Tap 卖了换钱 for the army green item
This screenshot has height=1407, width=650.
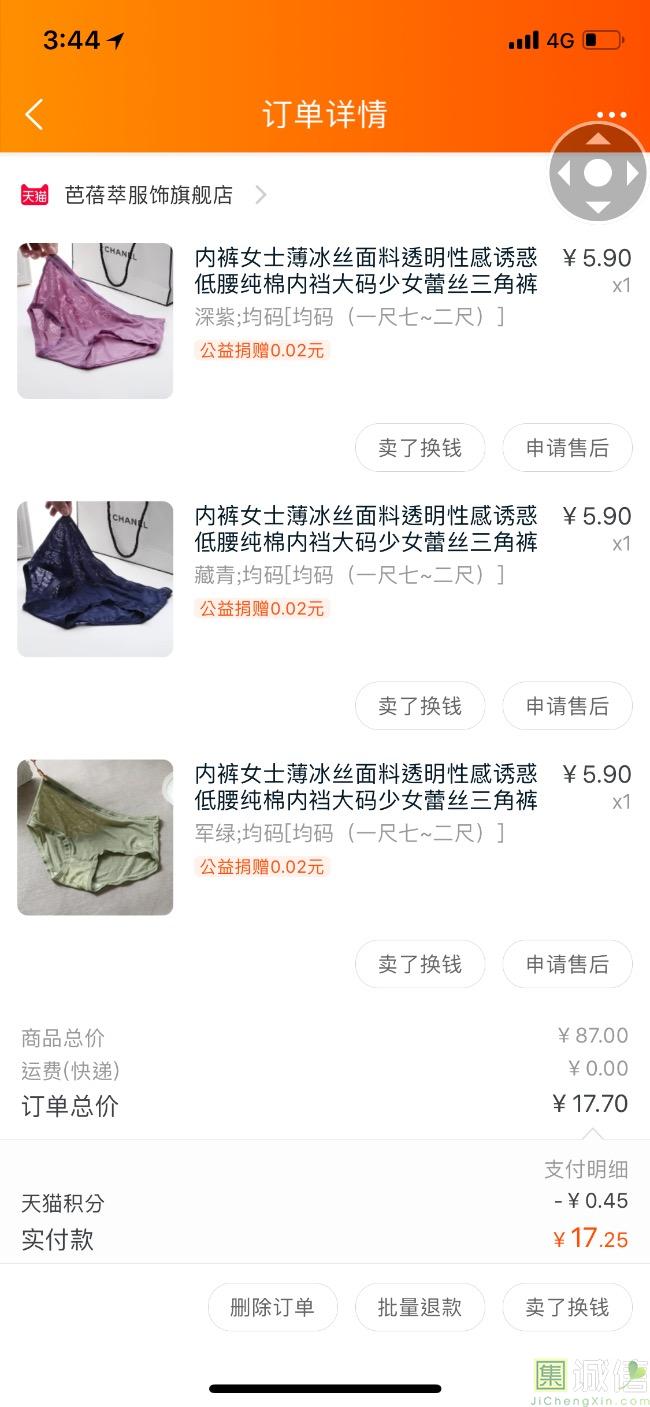[420, 964]
